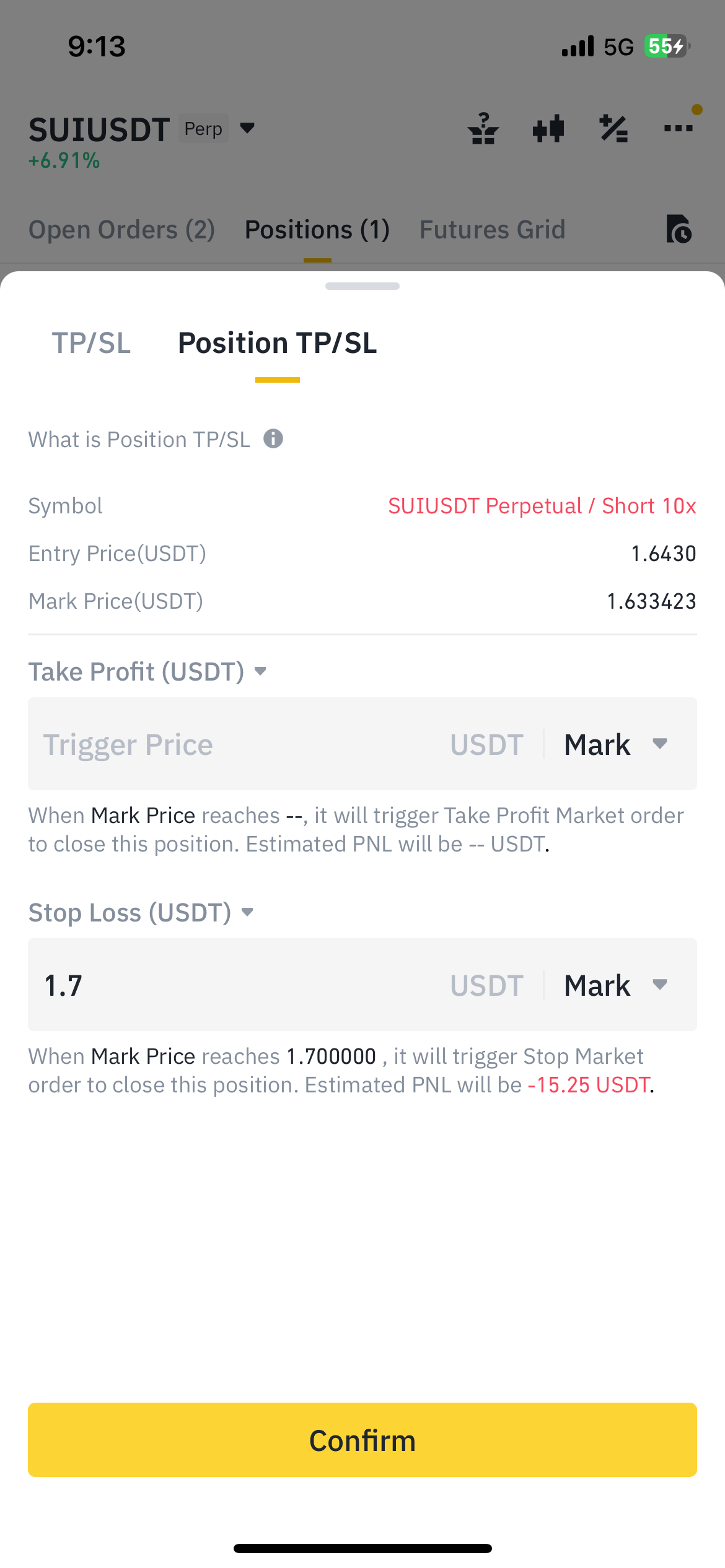This screenshot has height=1568, width=725.
Task: Expand the Take Profit (USDT) dropdown
Action: (147, 672)
